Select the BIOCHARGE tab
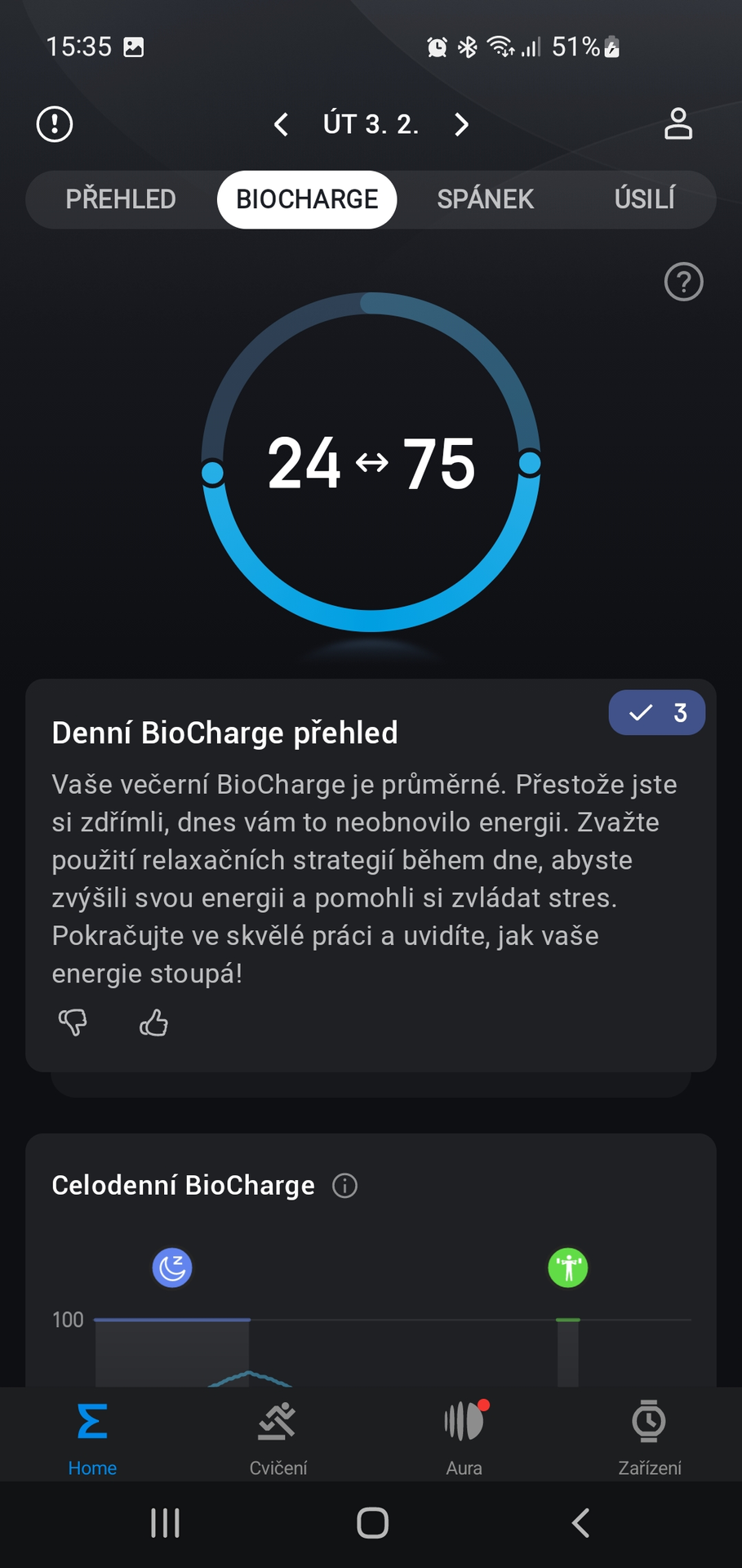The height and width of the screenshot is (1568, 742). (307, 199)
